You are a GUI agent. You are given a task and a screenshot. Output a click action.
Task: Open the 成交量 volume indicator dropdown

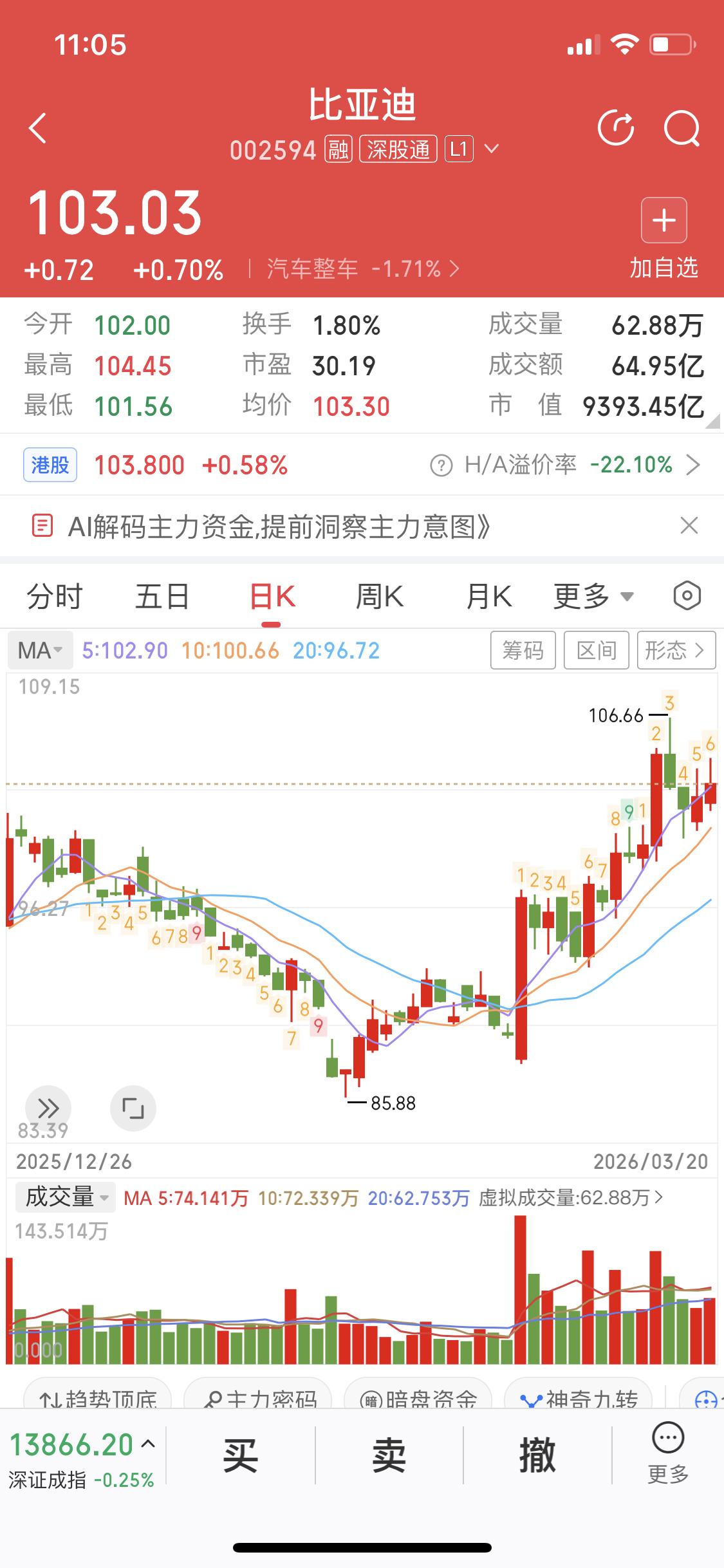(64, 1197)
